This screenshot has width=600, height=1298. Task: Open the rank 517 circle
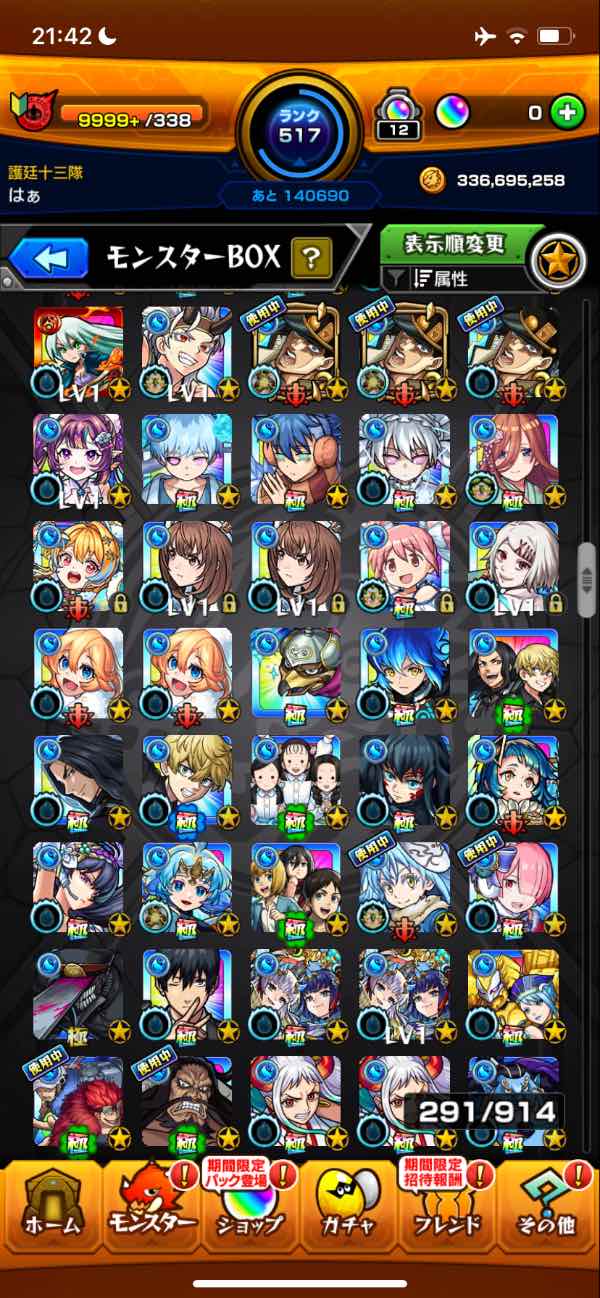(x=300, y=126)
